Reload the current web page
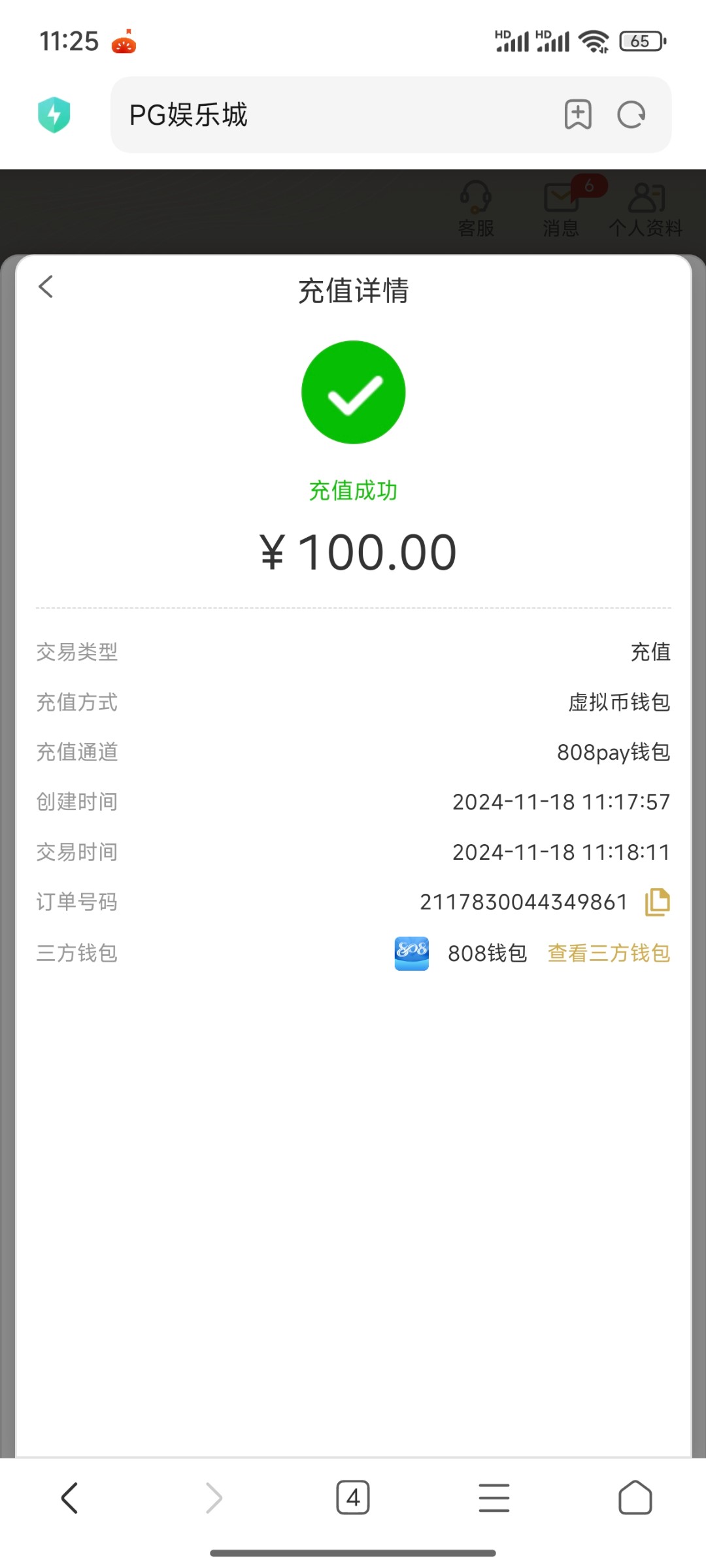 (x=631, y=115)
